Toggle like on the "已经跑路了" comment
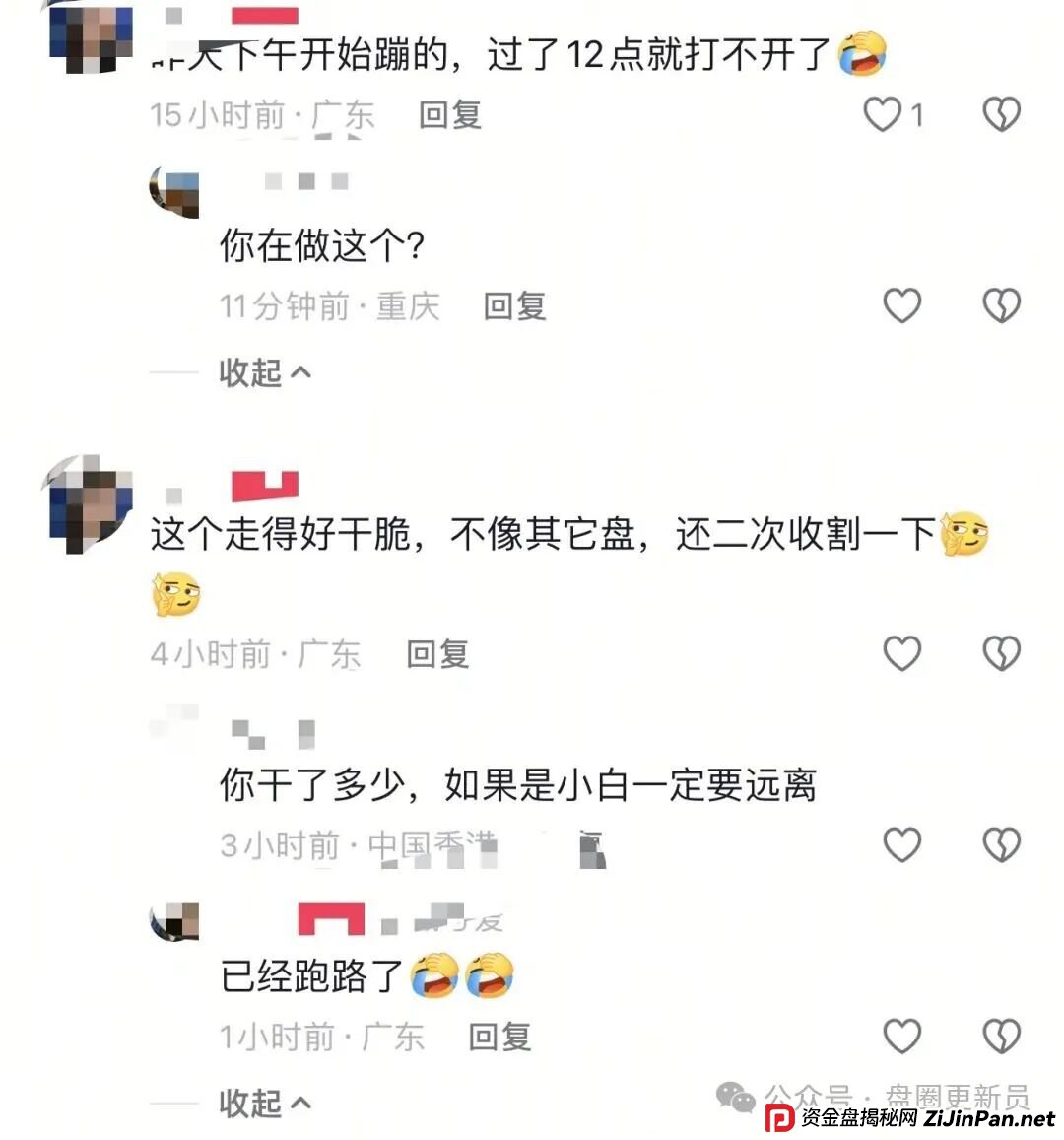The width and height of the screenshot is (1064, 1140). point(900,1037)
